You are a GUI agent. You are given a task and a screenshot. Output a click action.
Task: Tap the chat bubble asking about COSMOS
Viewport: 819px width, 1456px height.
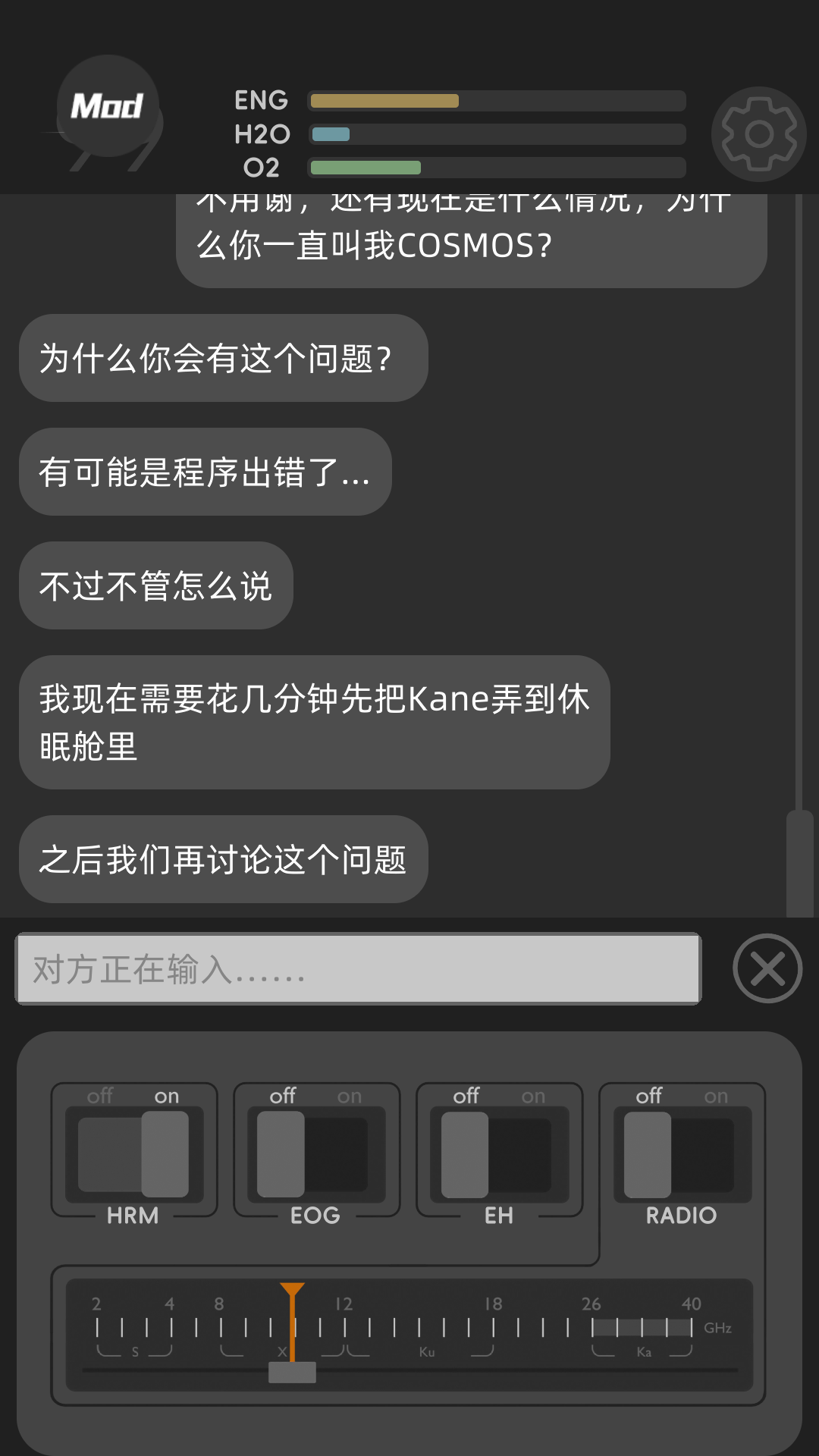[470, 235]
